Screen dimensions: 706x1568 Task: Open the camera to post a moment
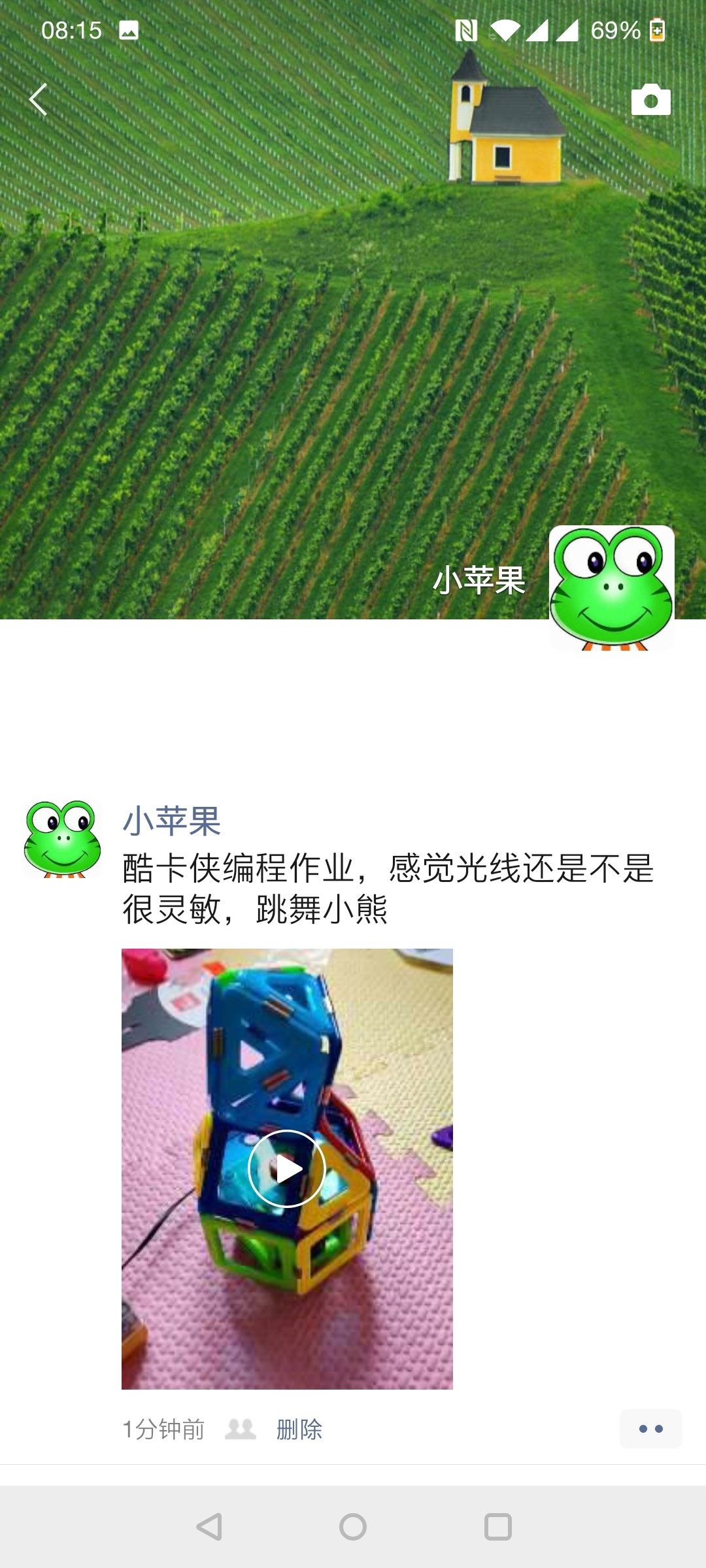click(x=650, y=100)
